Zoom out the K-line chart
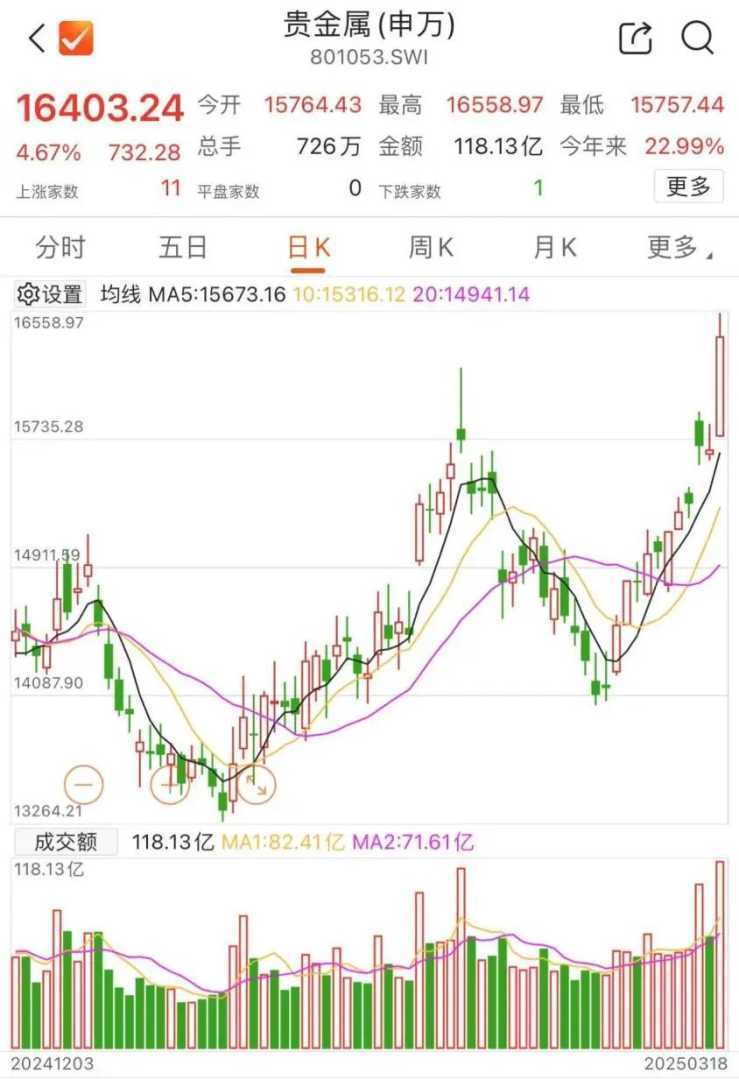This screenshot has height=1080, width=739. point(84,785)
